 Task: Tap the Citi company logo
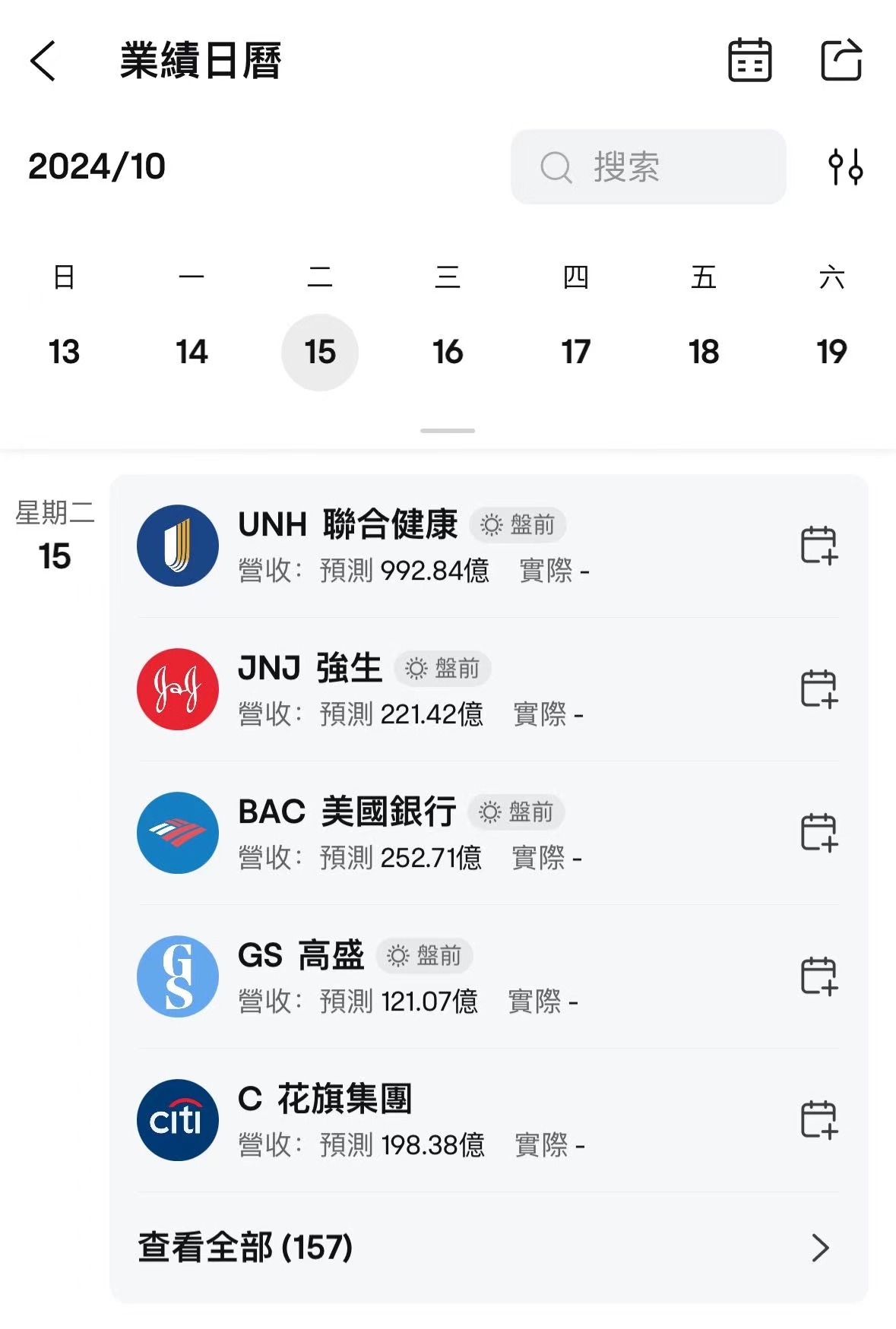click(x=177, y=1120)
